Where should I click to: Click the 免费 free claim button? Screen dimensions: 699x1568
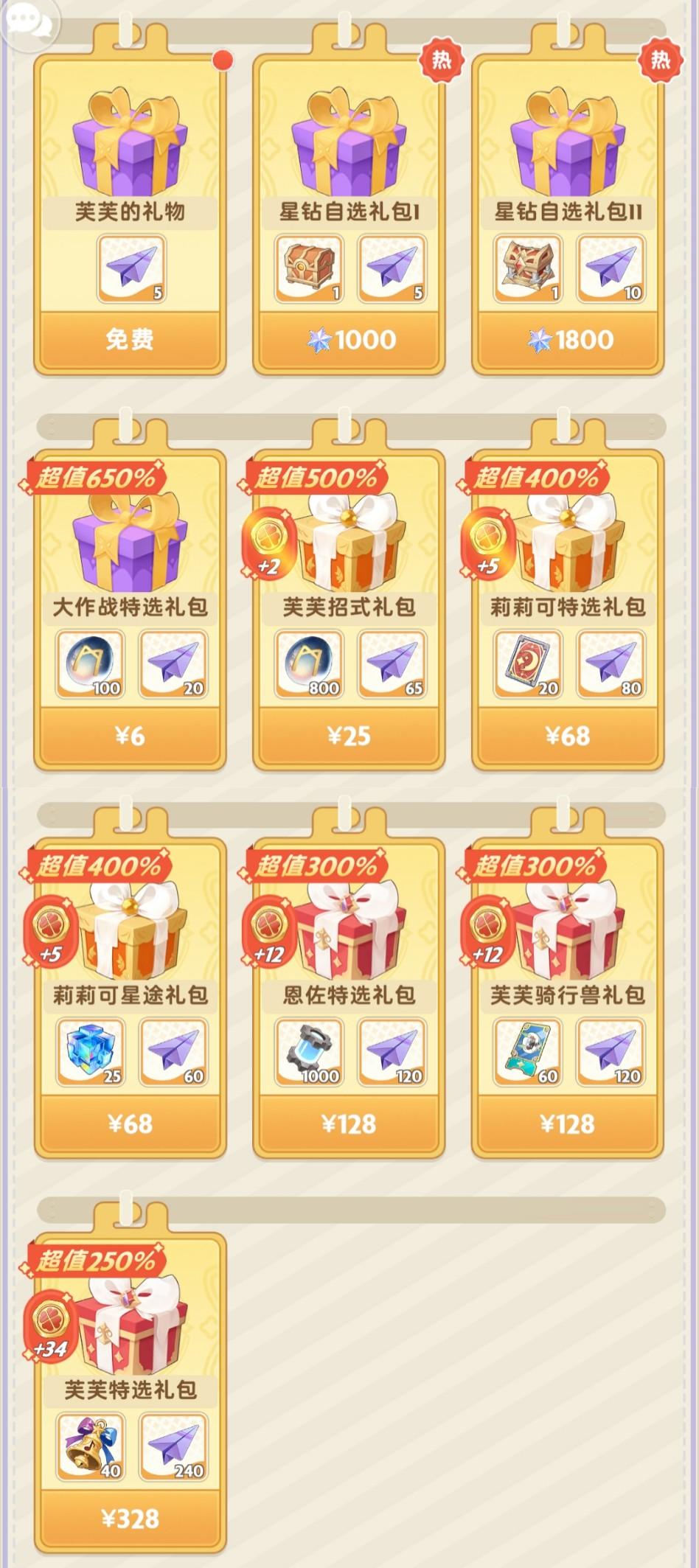[x=130, y=338]
